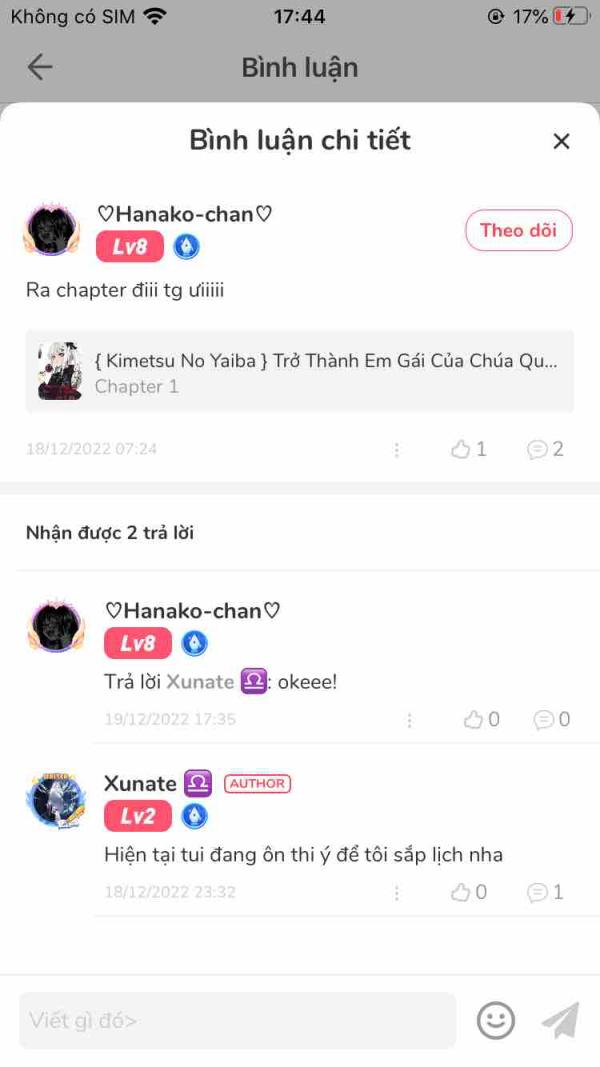This screenshot has height=1067, width=600.
Task: Open Xunate's profile picture
Action: click(x=56, y=800)
